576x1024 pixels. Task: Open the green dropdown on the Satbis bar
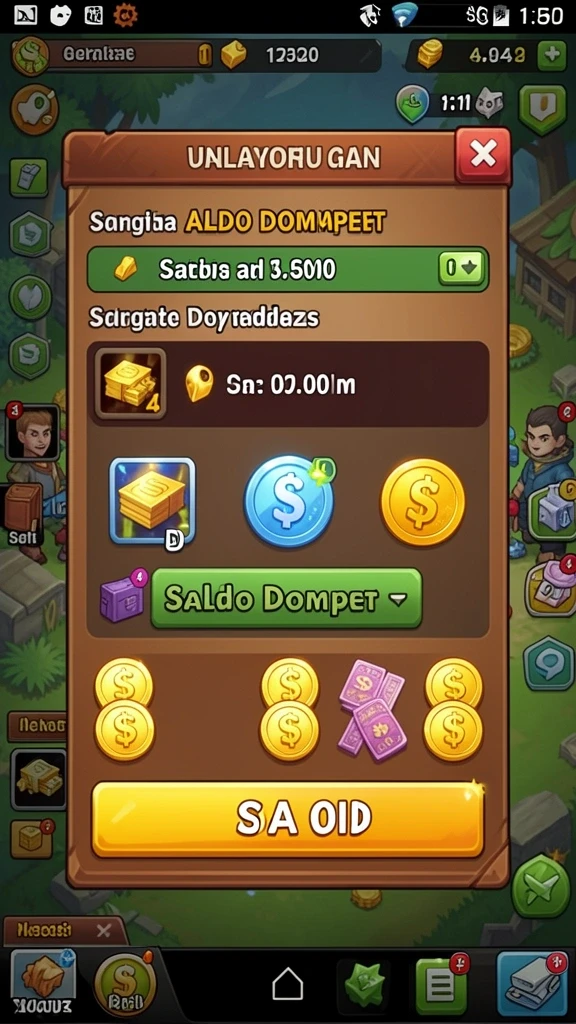tap(462, 268)
